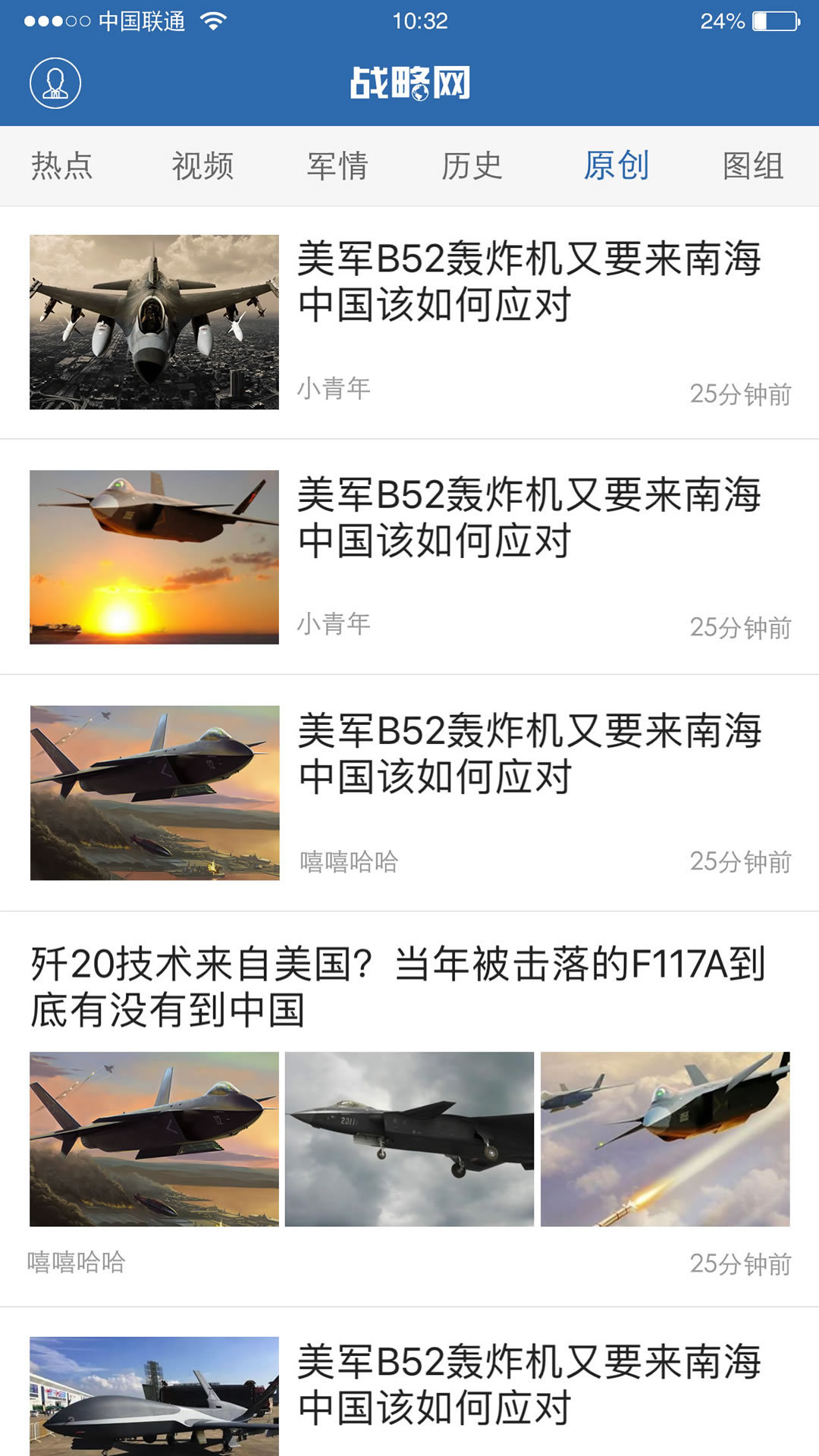Open the 视频 tab
The image size is (819, 1456).
pos(203,167)
